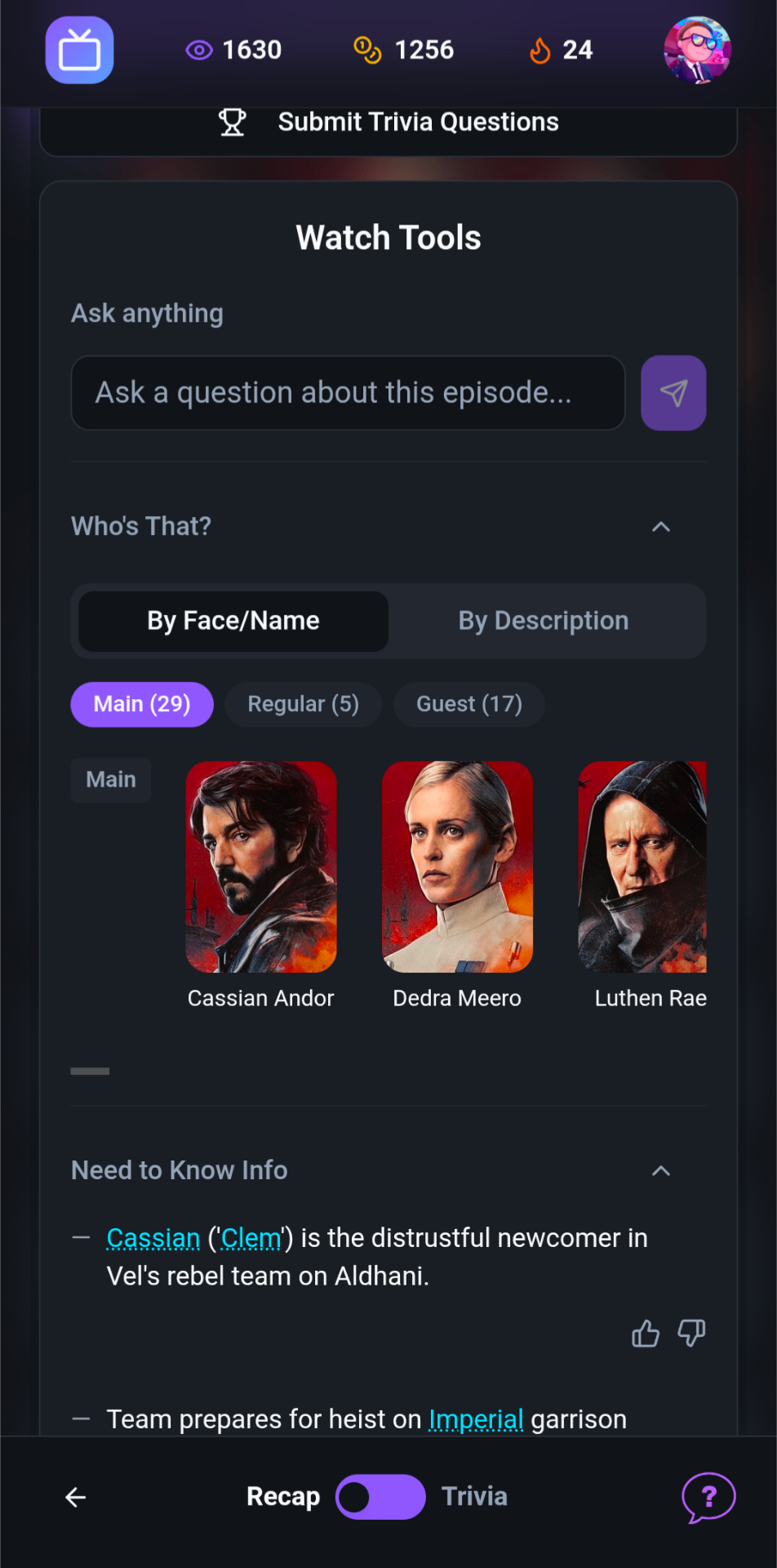Image resolution: width=777 pixels, height=1568 pixels.
Task: Click the flame streak icon
Action: 539,50
